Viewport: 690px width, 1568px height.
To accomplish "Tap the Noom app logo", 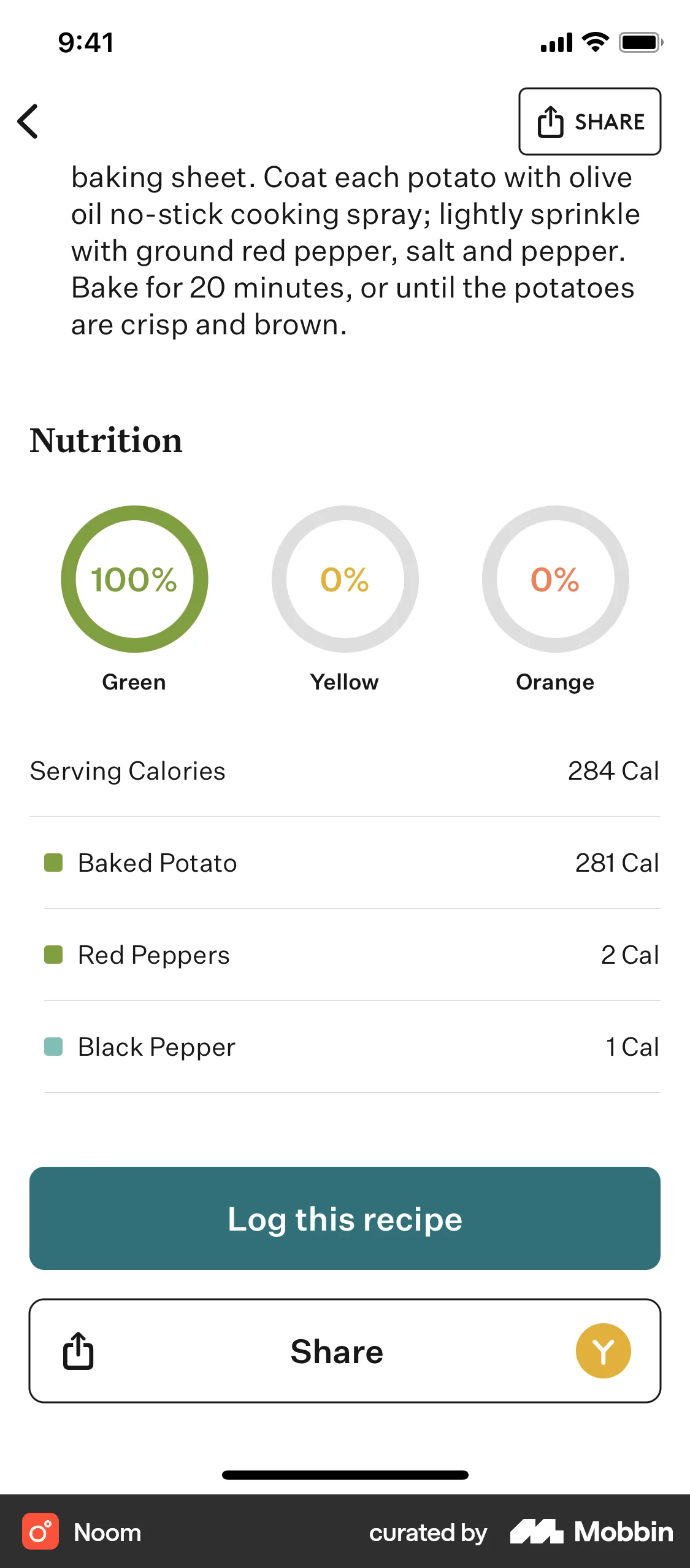I will [40, 1532].
